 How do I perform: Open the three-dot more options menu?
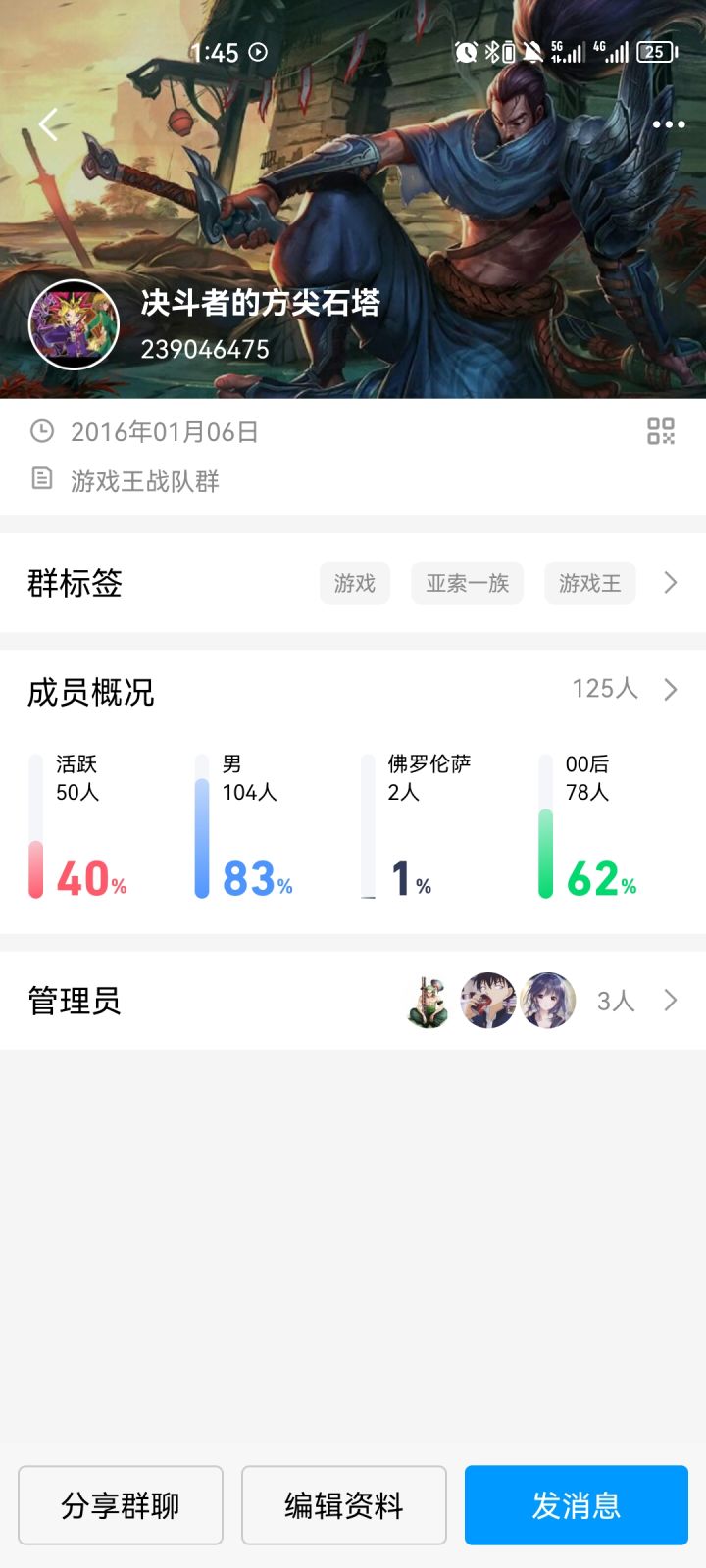tap(668, 124)
